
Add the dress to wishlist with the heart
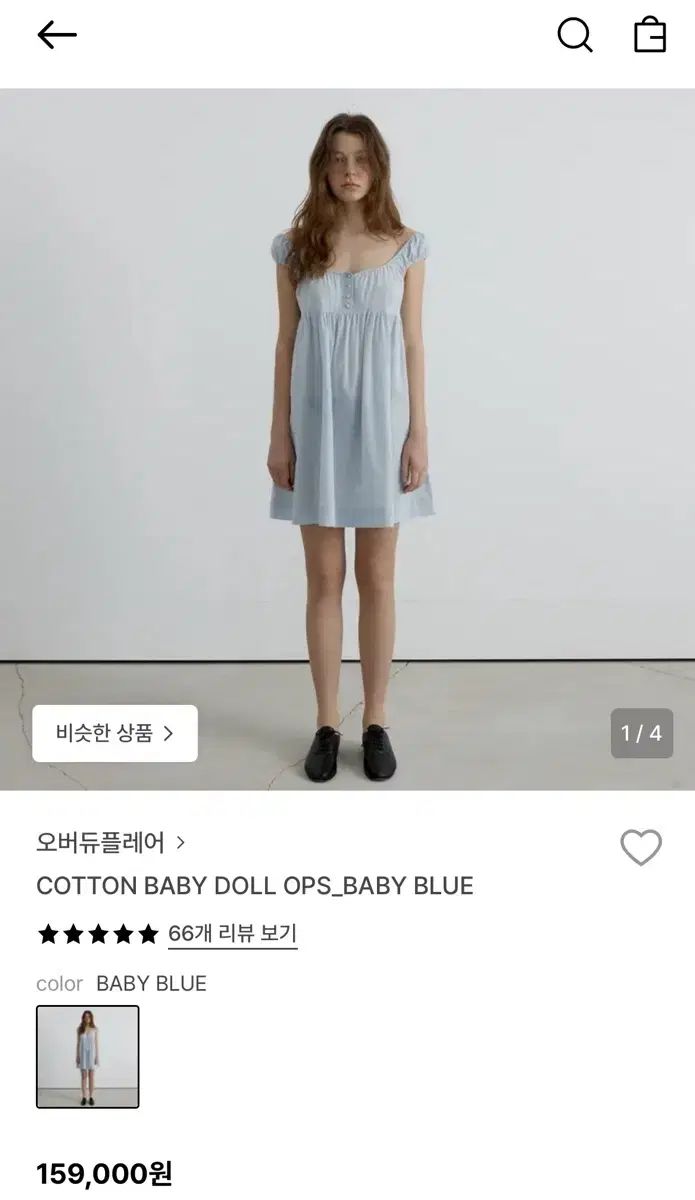tap(641, 848)
